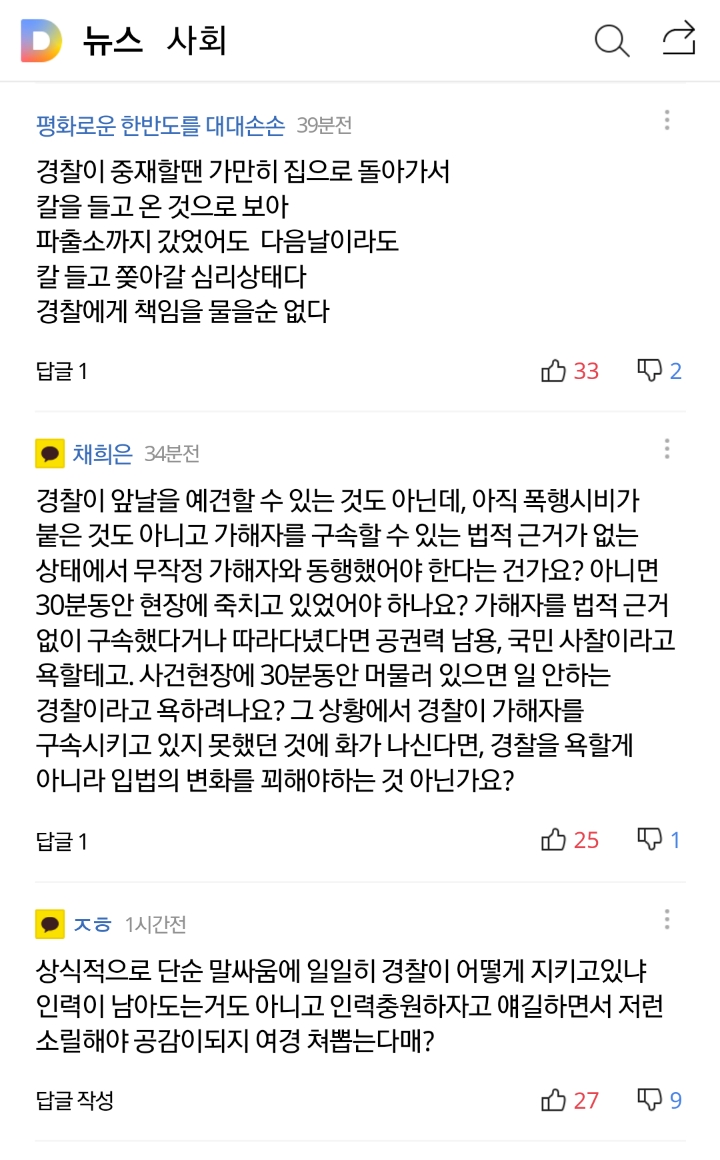Open 평화로운 한반도를 대대손손 user profile
This screenshot has width=720, height=1160.
click(160, 126)
